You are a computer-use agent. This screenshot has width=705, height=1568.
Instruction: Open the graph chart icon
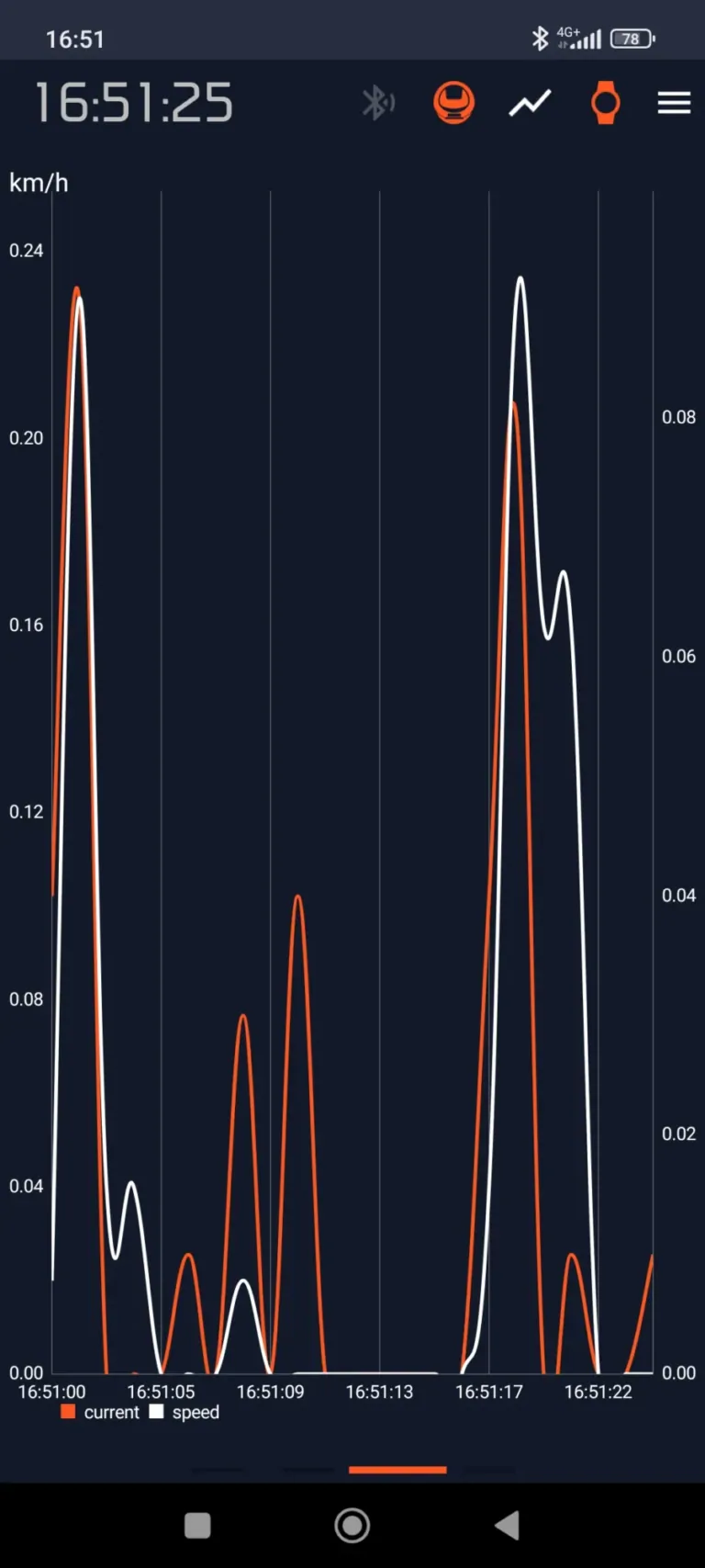[530, 103]
